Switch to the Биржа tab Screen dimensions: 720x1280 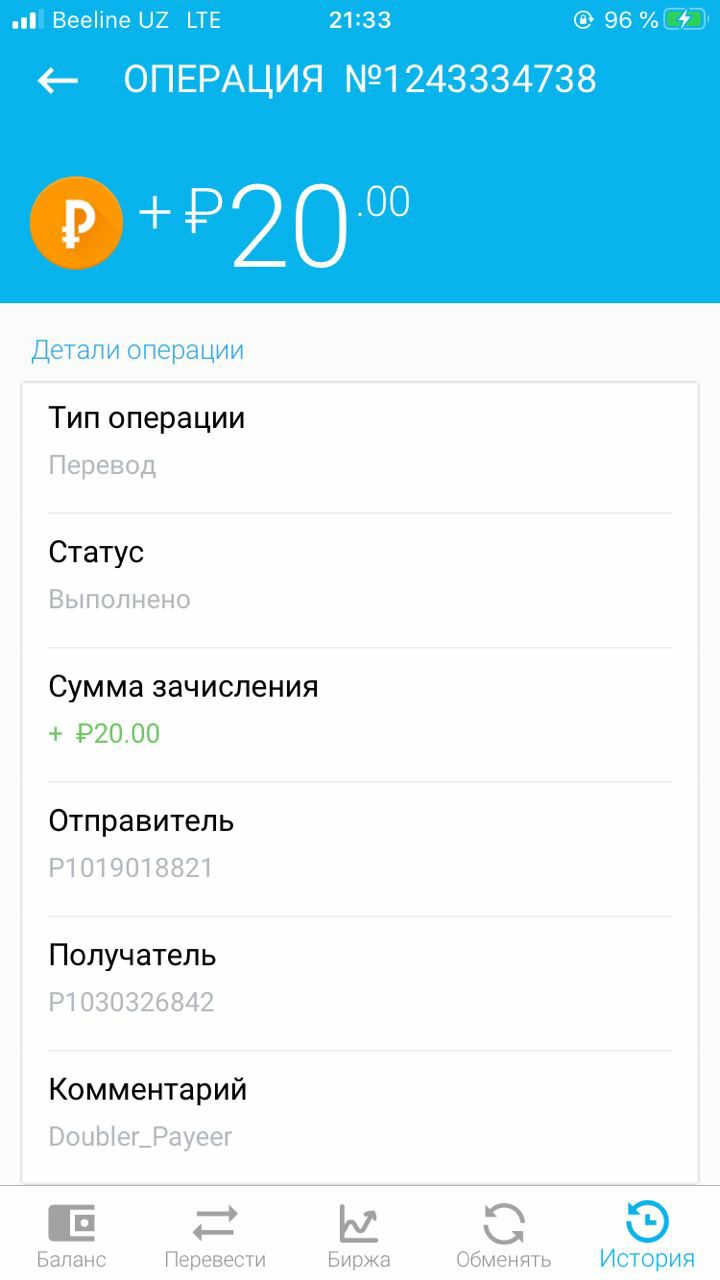click(359, 1235)
